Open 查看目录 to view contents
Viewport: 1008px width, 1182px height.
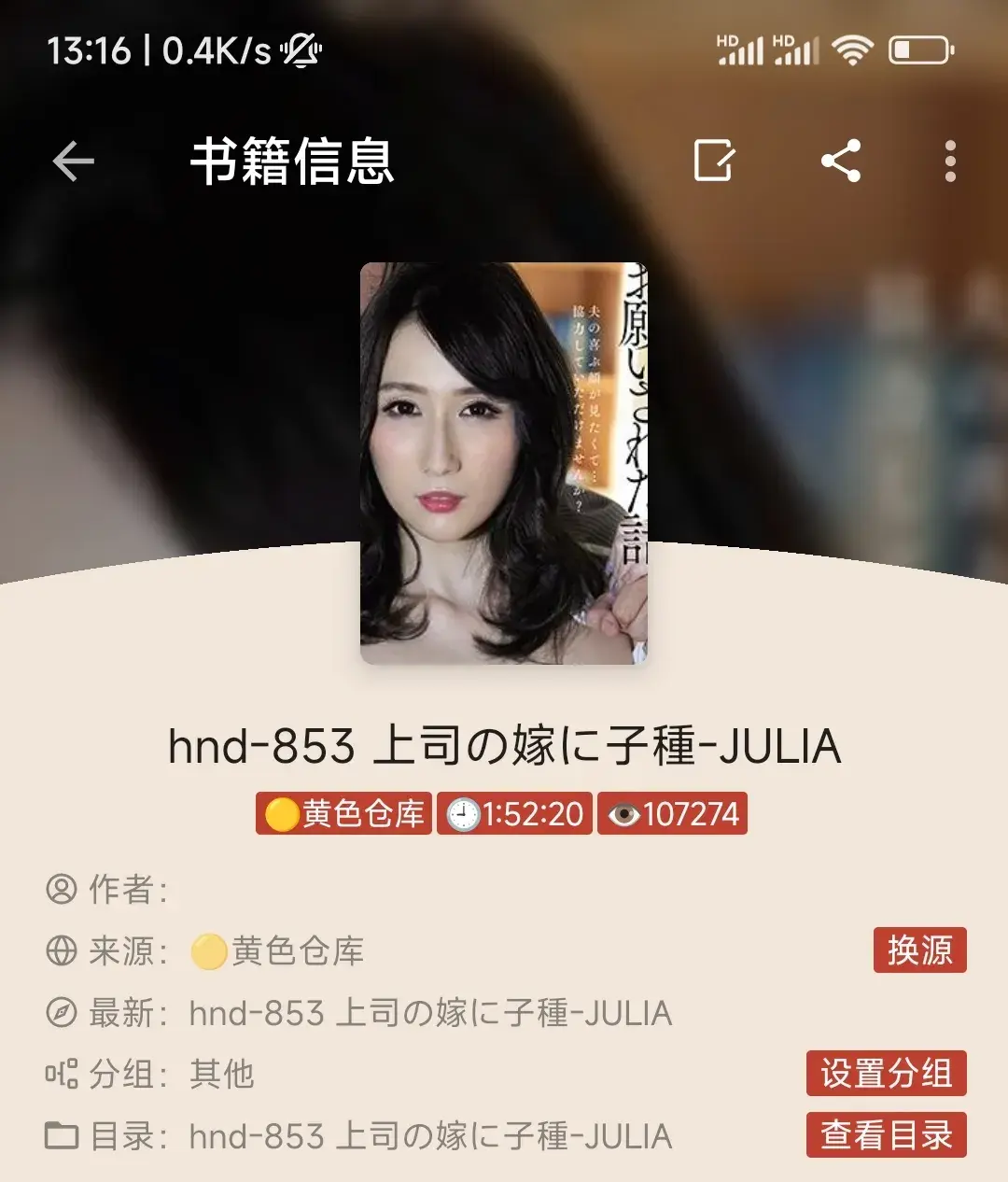(886, 1134)
